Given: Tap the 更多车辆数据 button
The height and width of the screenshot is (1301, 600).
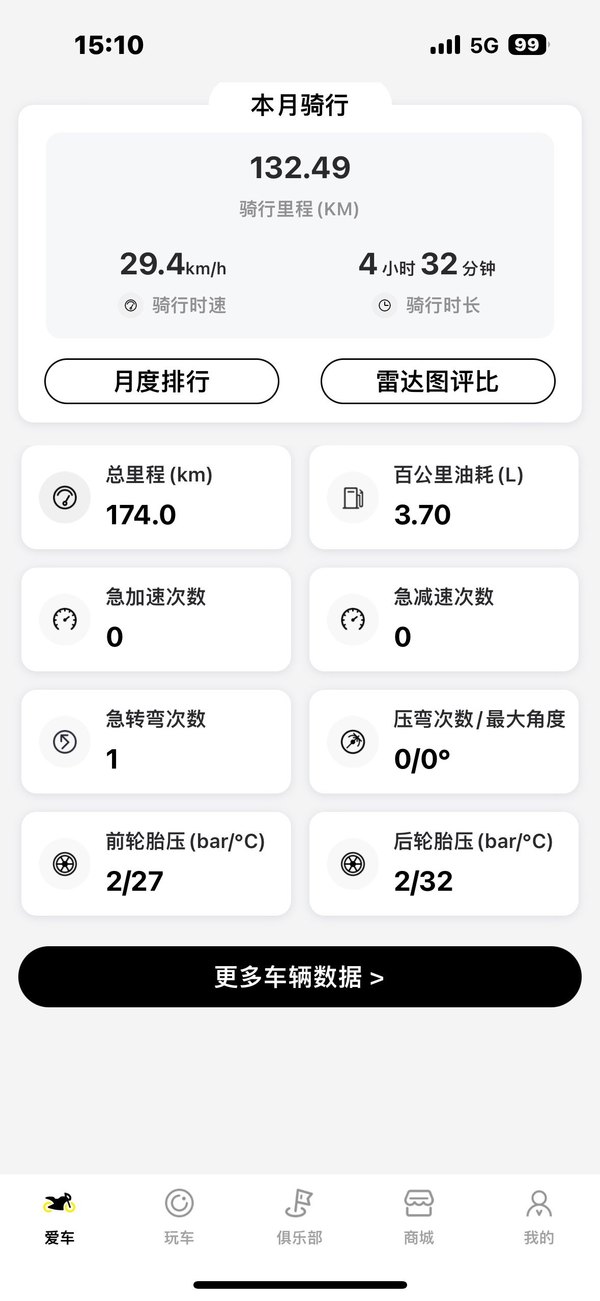Looking at the screenshot, I should click(x=299, y=977).
